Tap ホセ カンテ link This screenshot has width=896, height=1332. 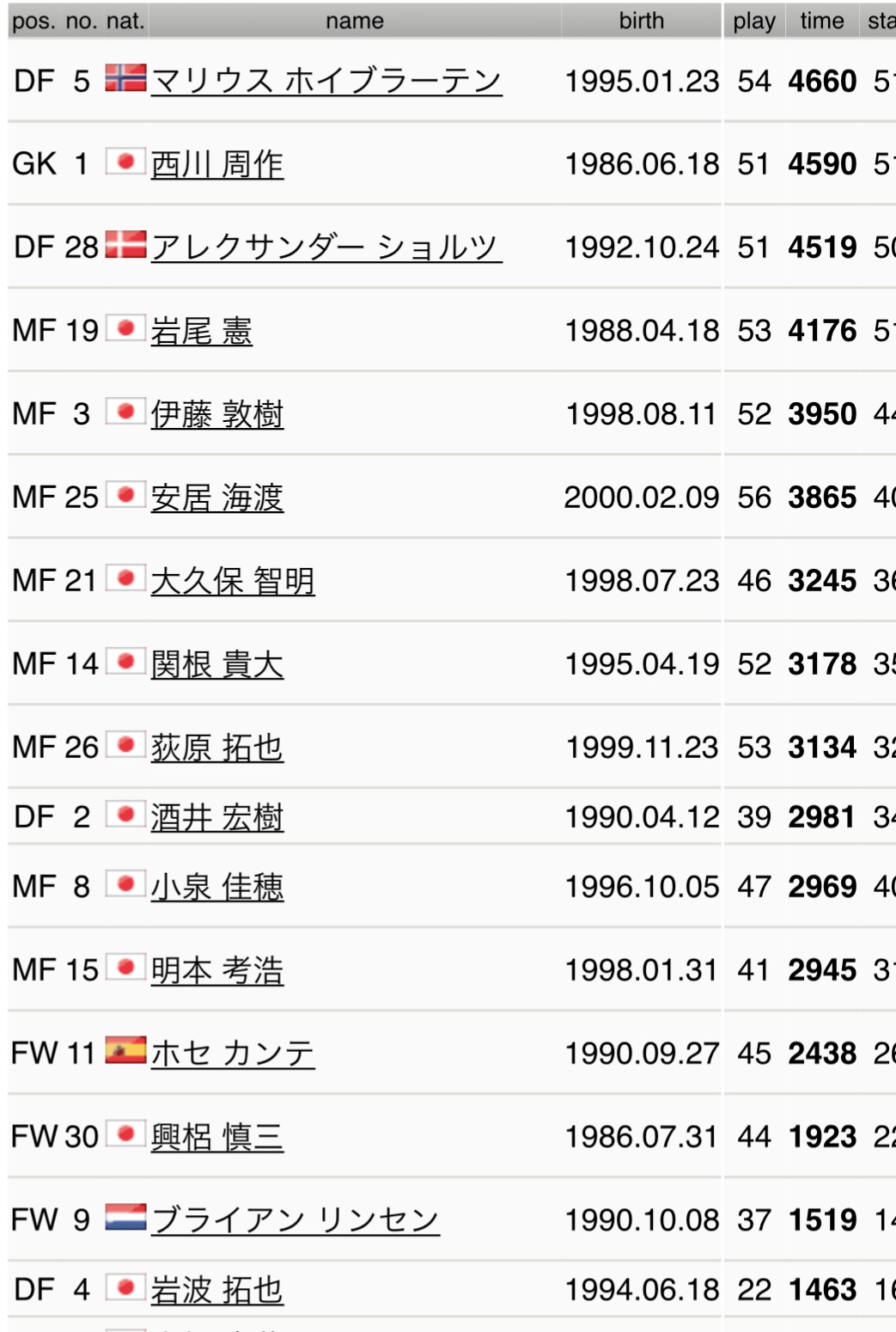pyautogui.click(x=233, y=1054)
